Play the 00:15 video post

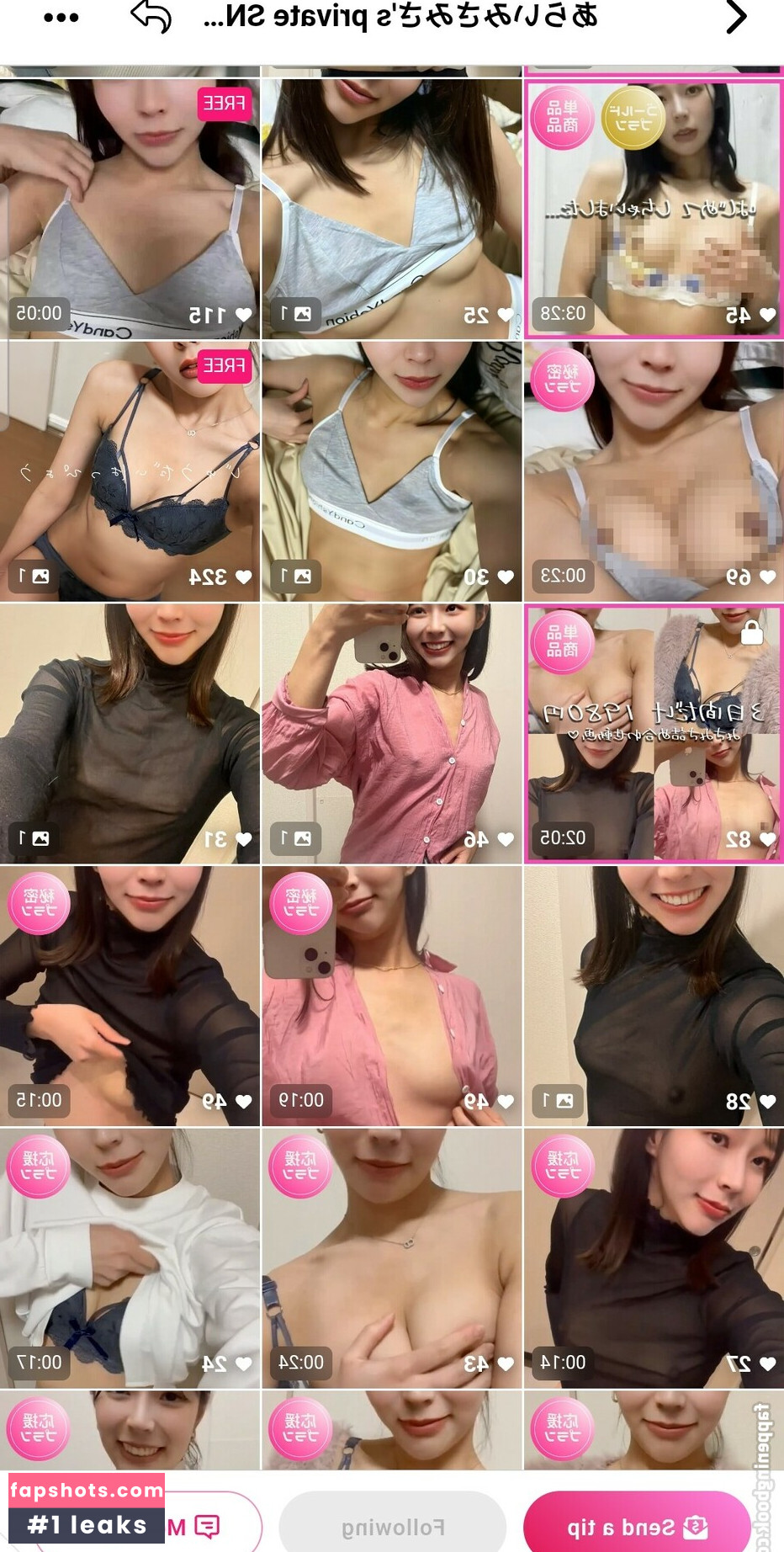tap(130, 997)
